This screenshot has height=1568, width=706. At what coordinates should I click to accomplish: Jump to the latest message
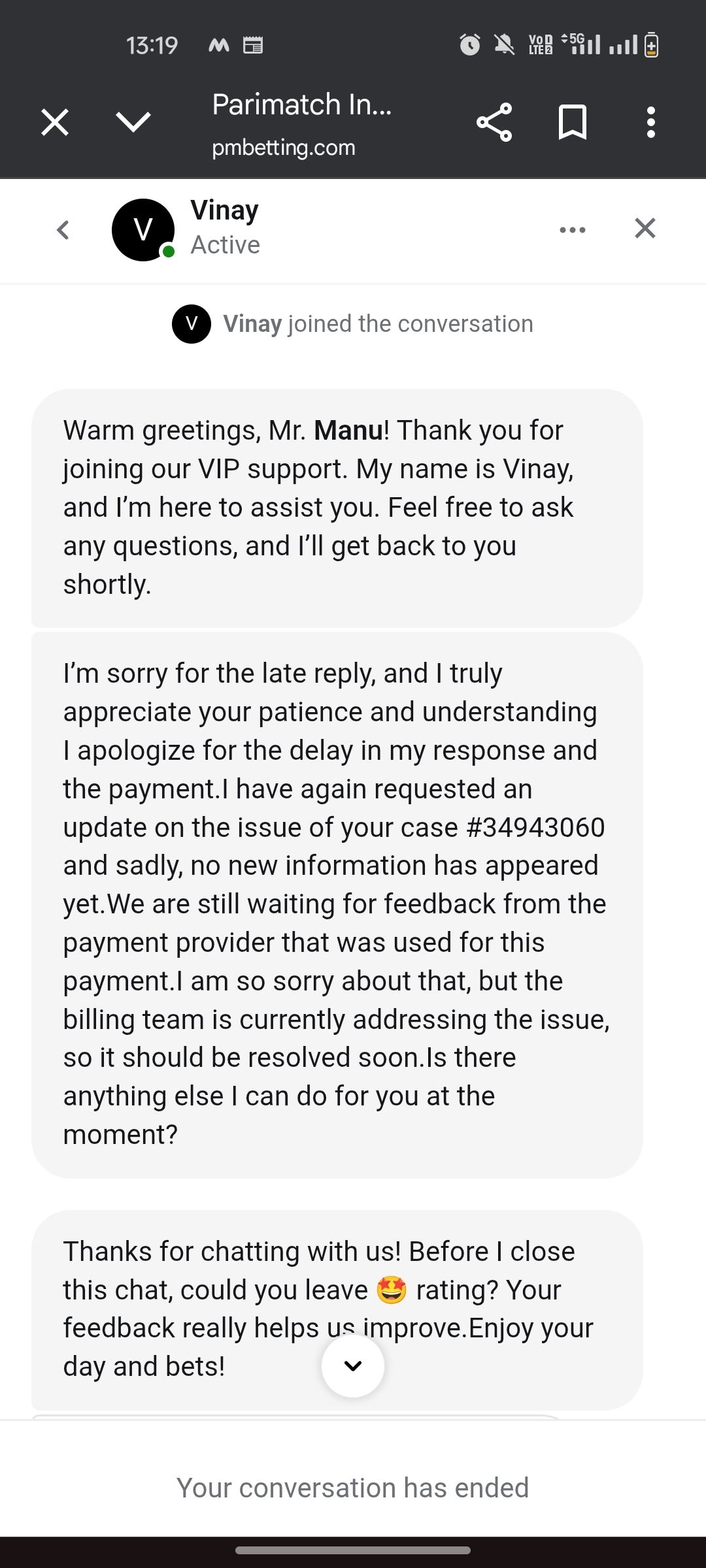coord(353,1365)
